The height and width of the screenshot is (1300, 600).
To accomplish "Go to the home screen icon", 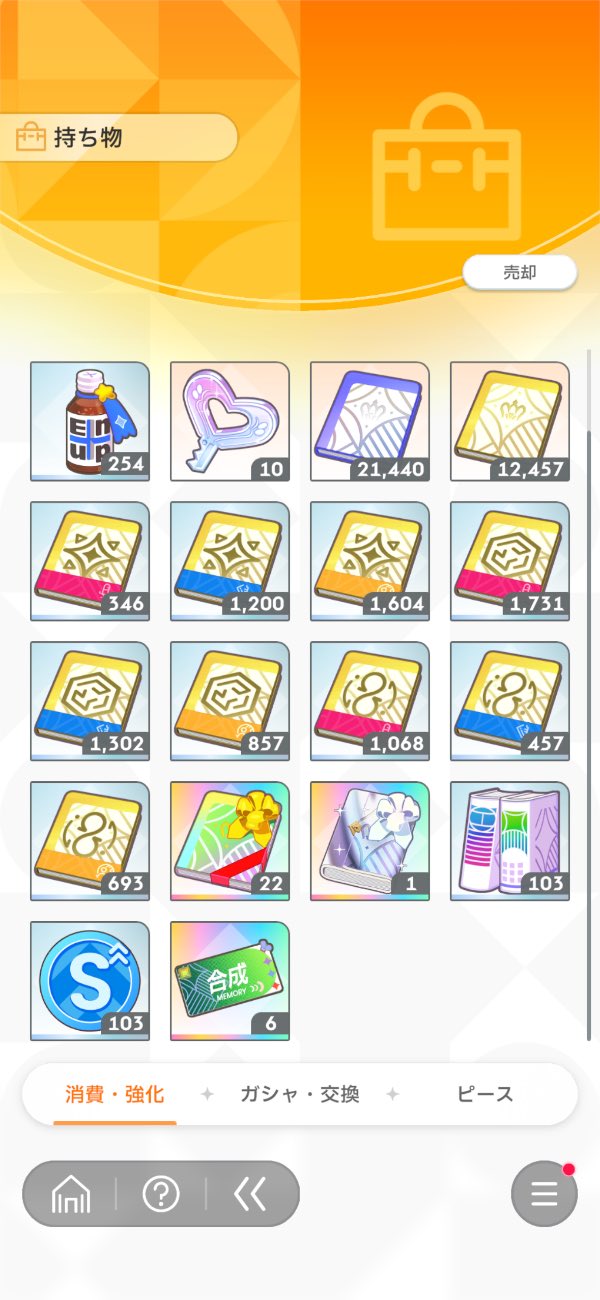I will [x=70, y=1194].
